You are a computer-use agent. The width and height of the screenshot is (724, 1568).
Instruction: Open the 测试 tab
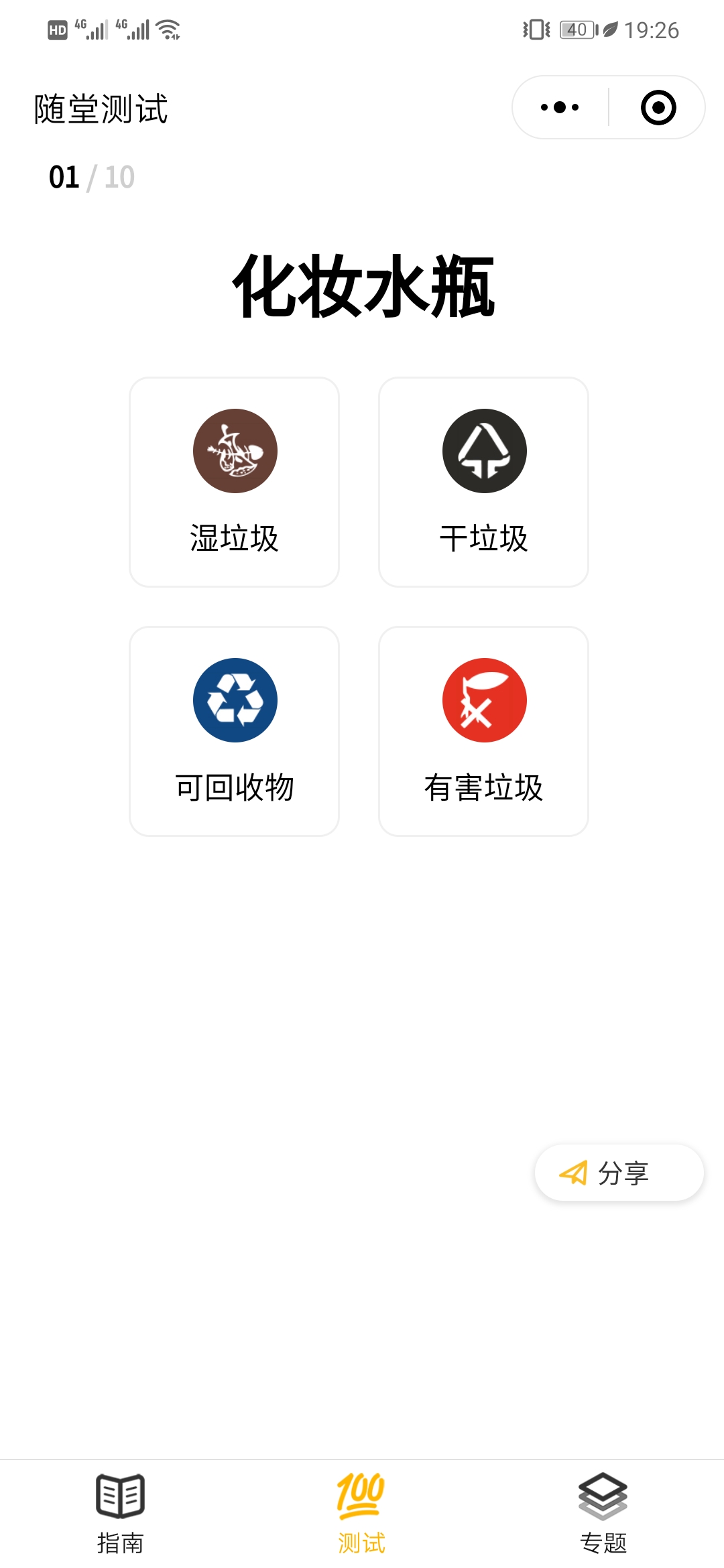tap(362, 1514)
